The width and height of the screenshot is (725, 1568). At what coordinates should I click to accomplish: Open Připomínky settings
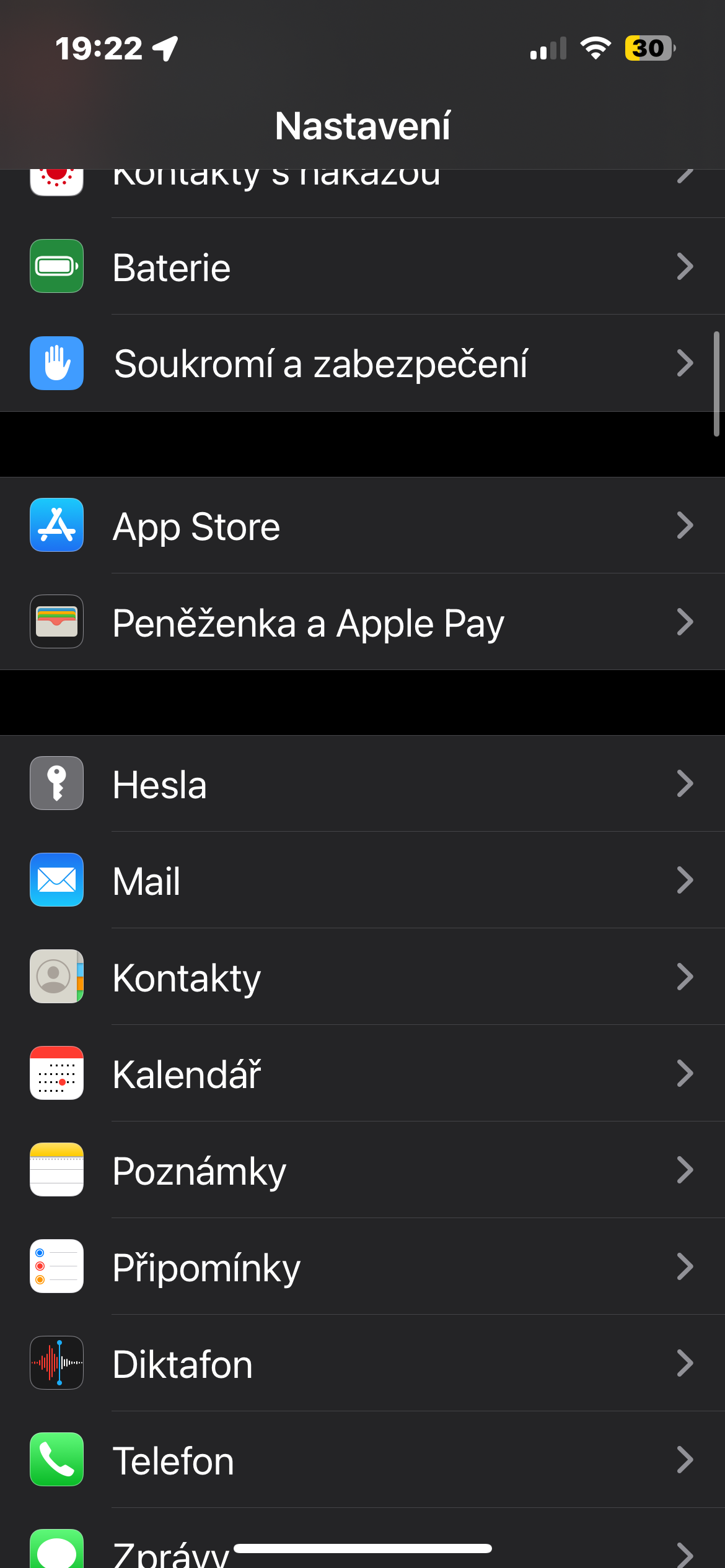362,1267
